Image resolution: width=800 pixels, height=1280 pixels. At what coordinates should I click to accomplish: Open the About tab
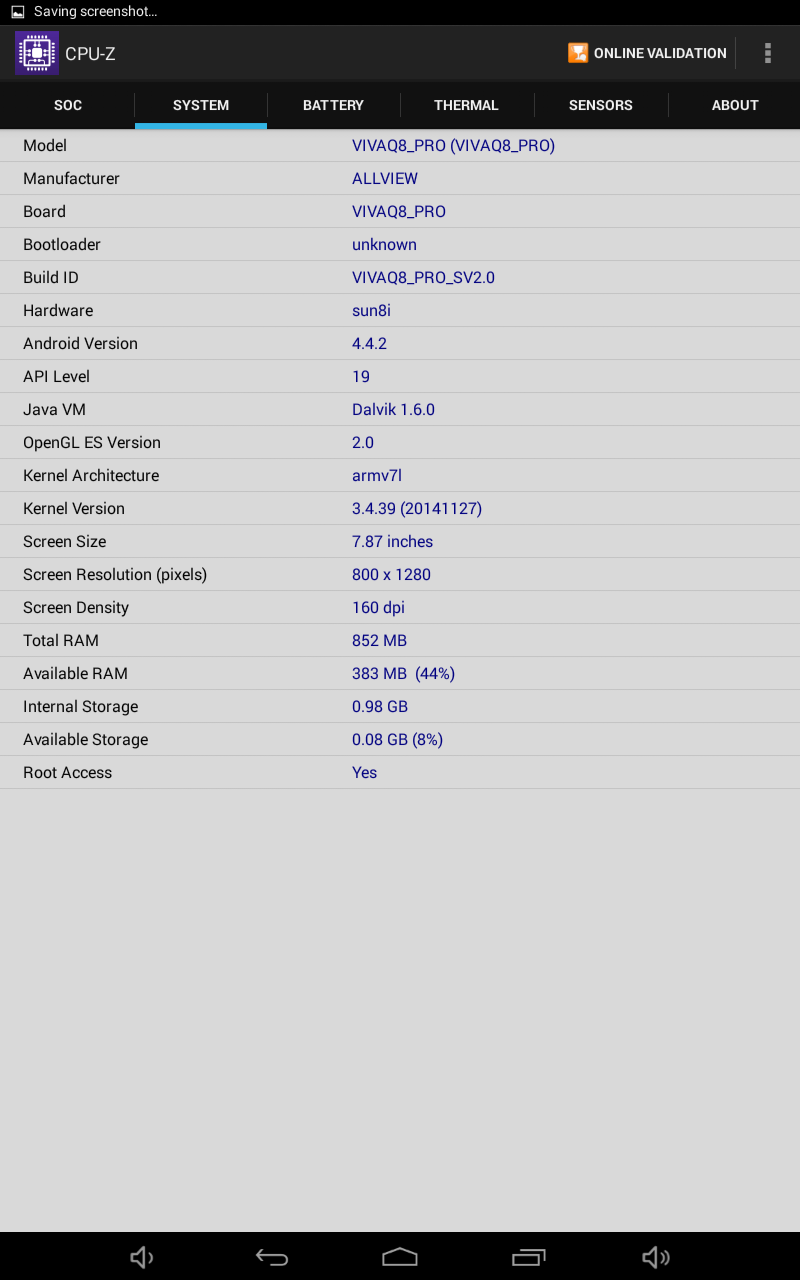734,105
